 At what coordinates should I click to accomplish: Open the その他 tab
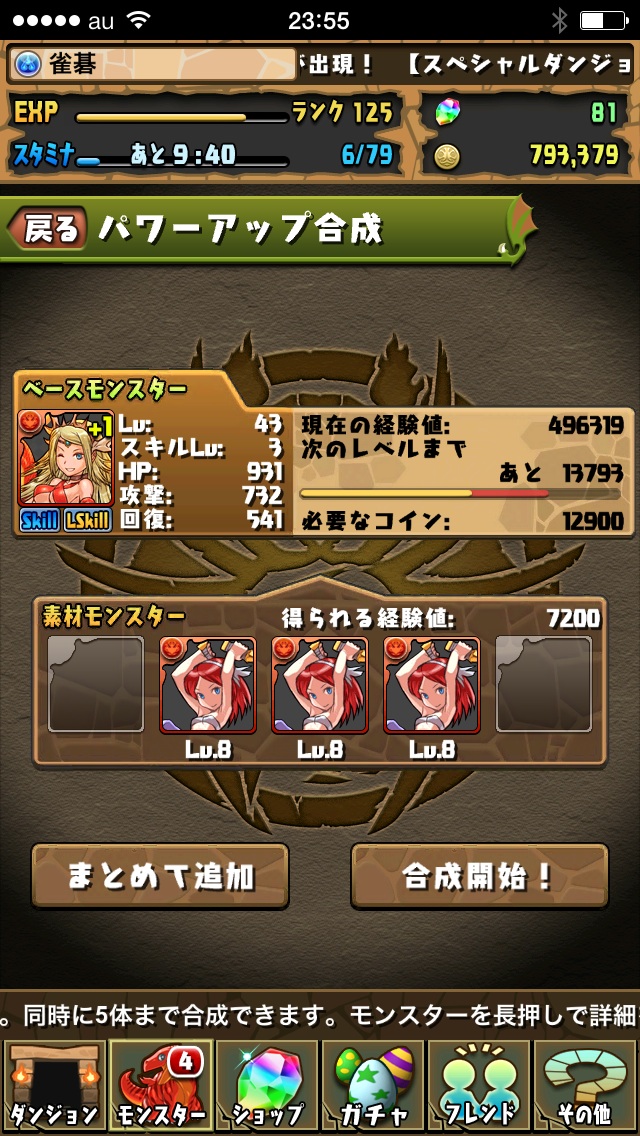586,1086
